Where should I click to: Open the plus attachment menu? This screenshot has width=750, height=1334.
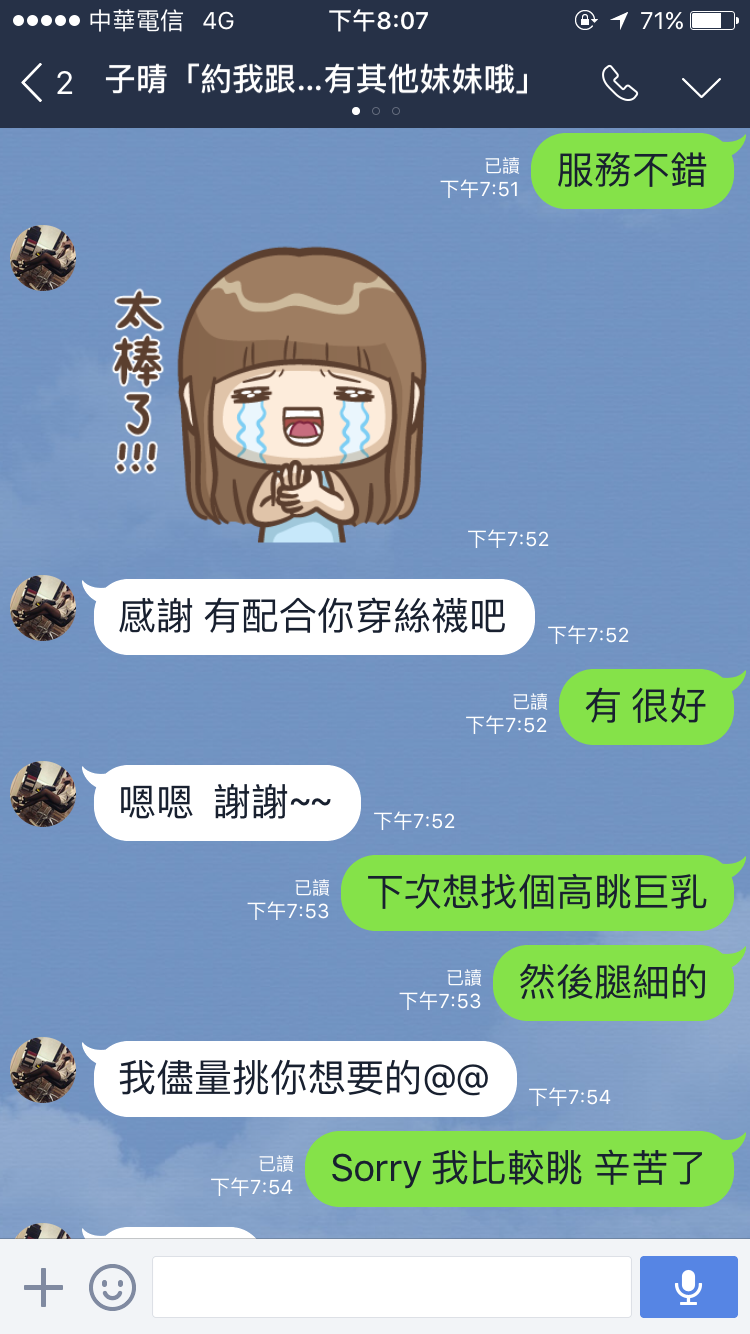click(43, 1287)
